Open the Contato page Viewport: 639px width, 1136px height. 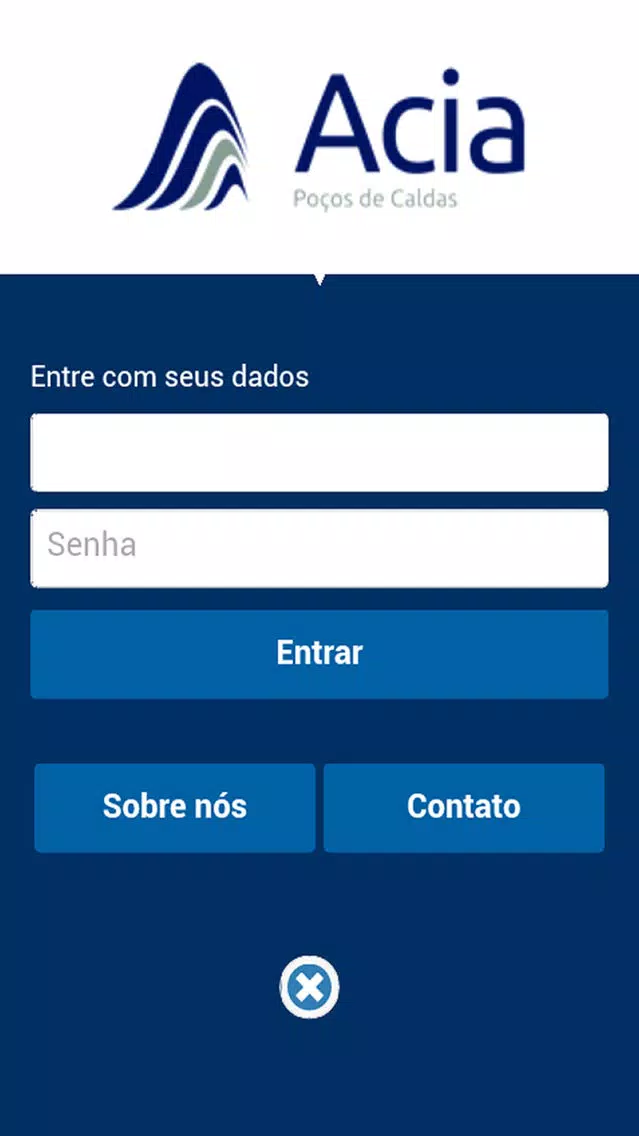[x=464, y=807]
